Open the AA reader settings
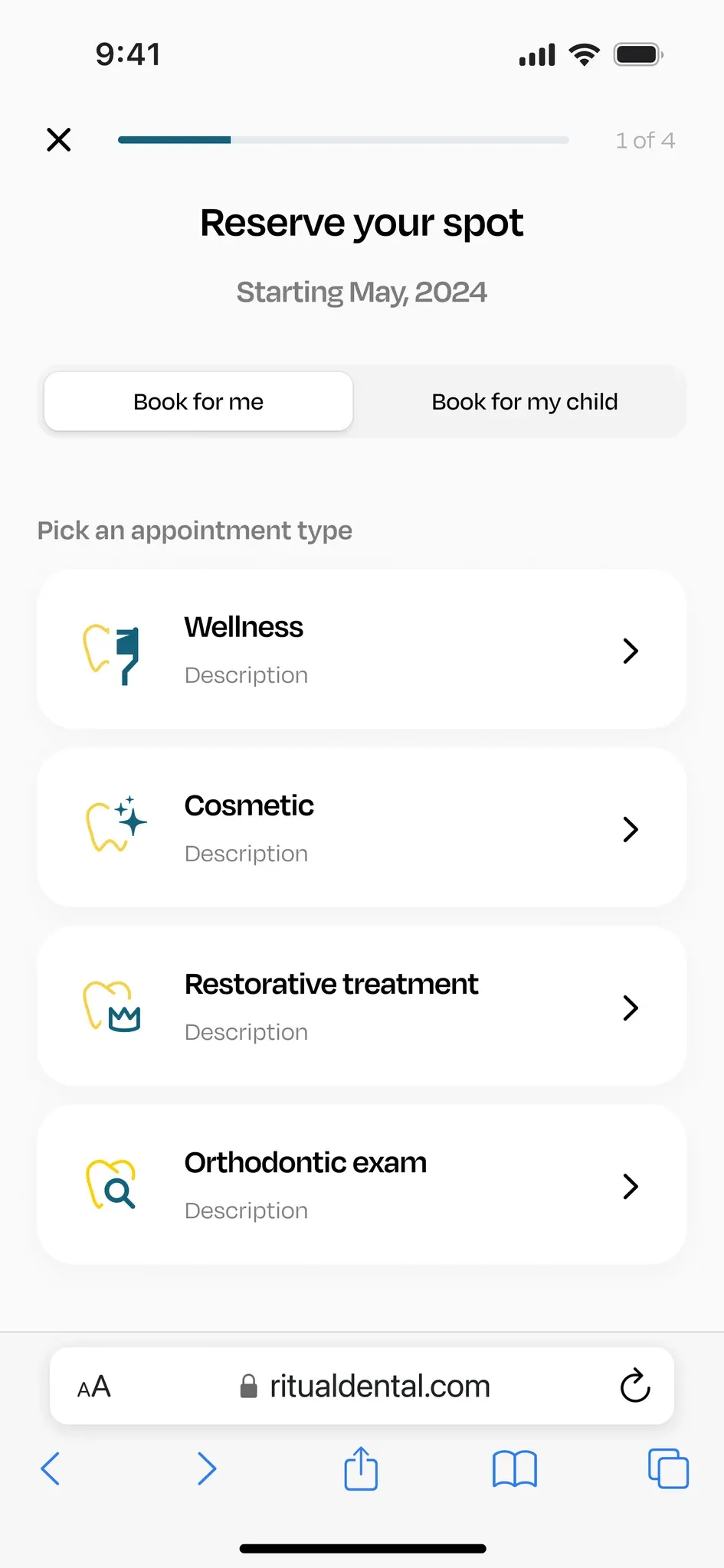The width and height of the screenshot is (724, 1568). pos(94,1387)
